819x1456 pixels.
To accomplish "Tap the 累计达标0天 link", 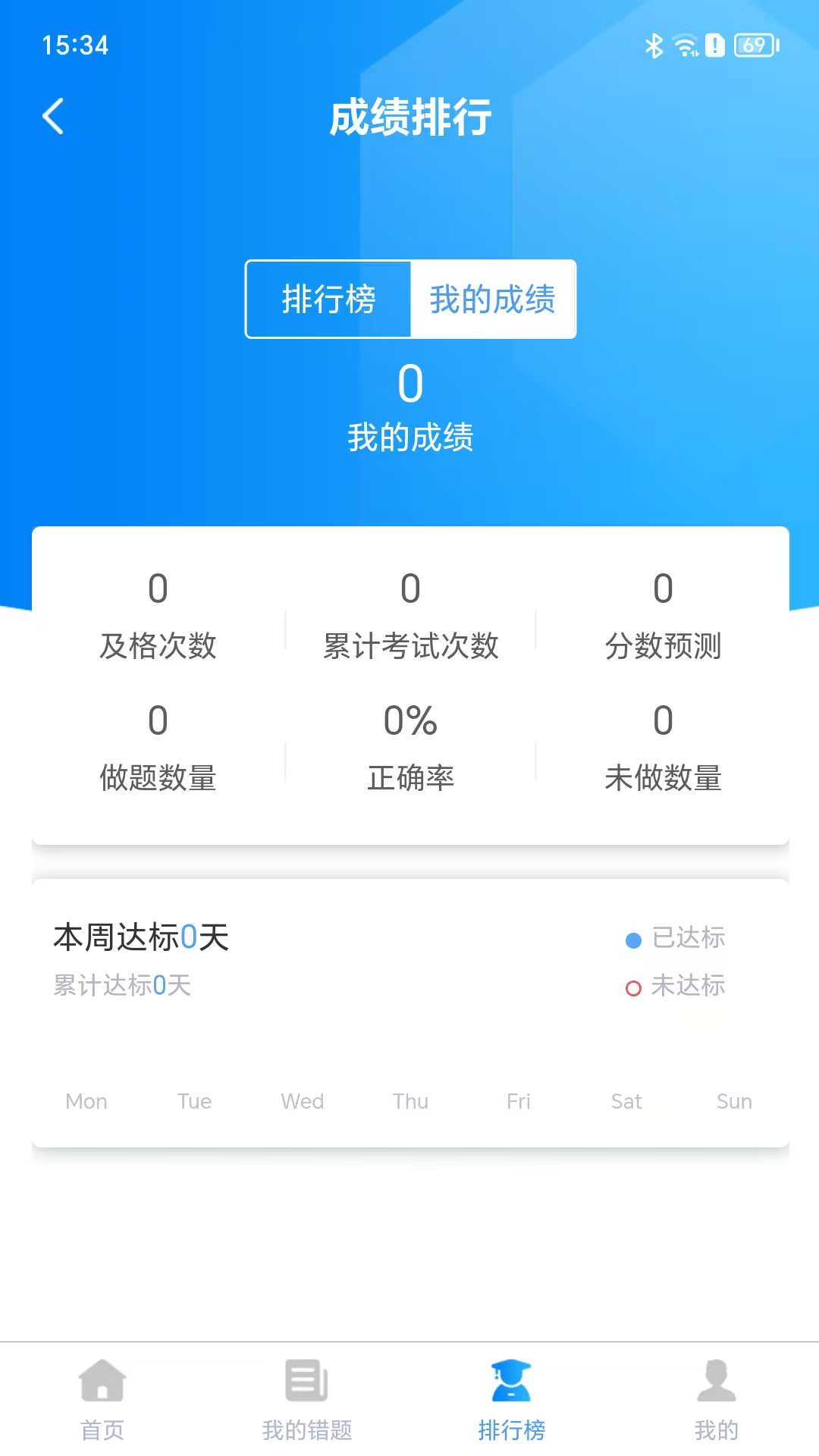I will pyautogui.click(x=121, y=986).
